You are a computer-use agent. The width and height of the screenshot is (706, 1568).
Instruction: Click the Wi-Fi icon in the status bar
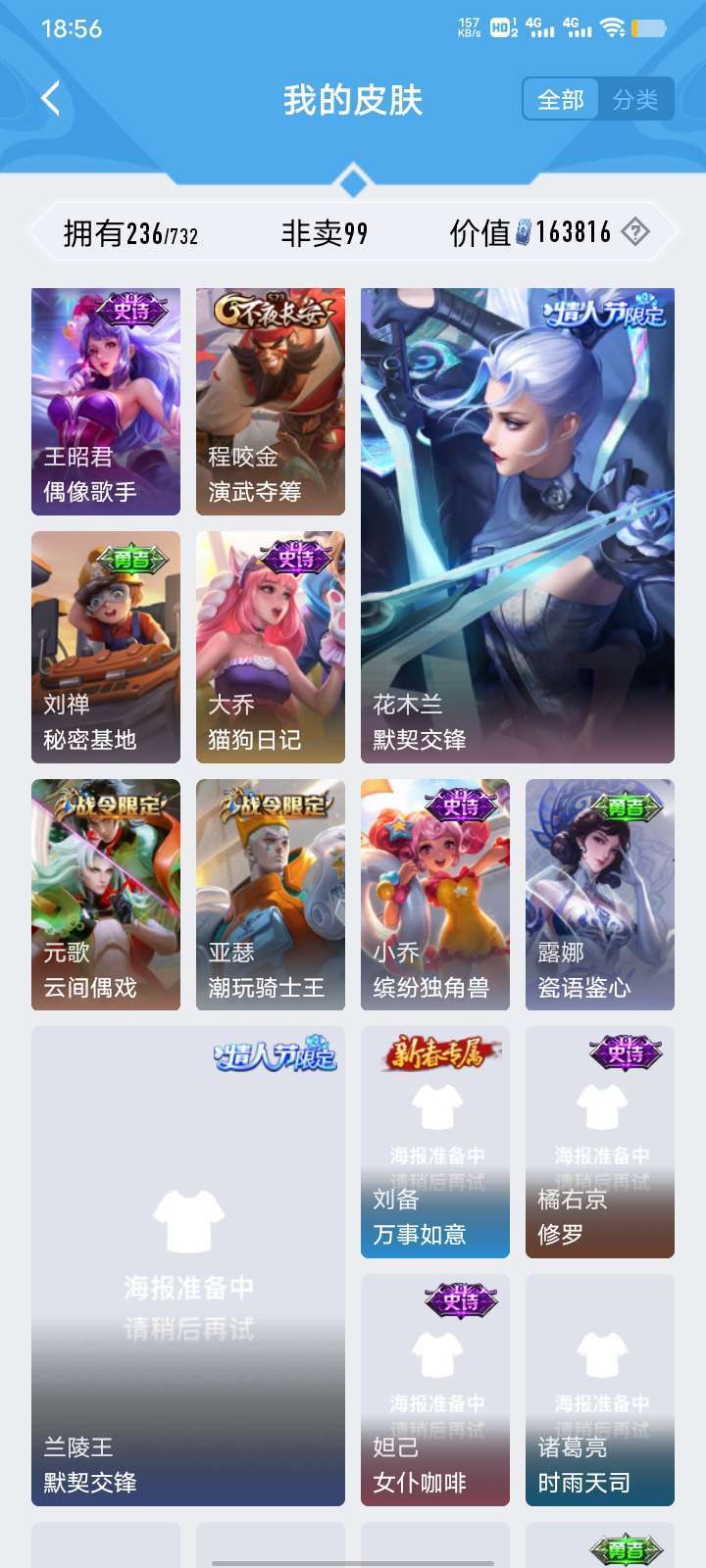click(613, 29)
